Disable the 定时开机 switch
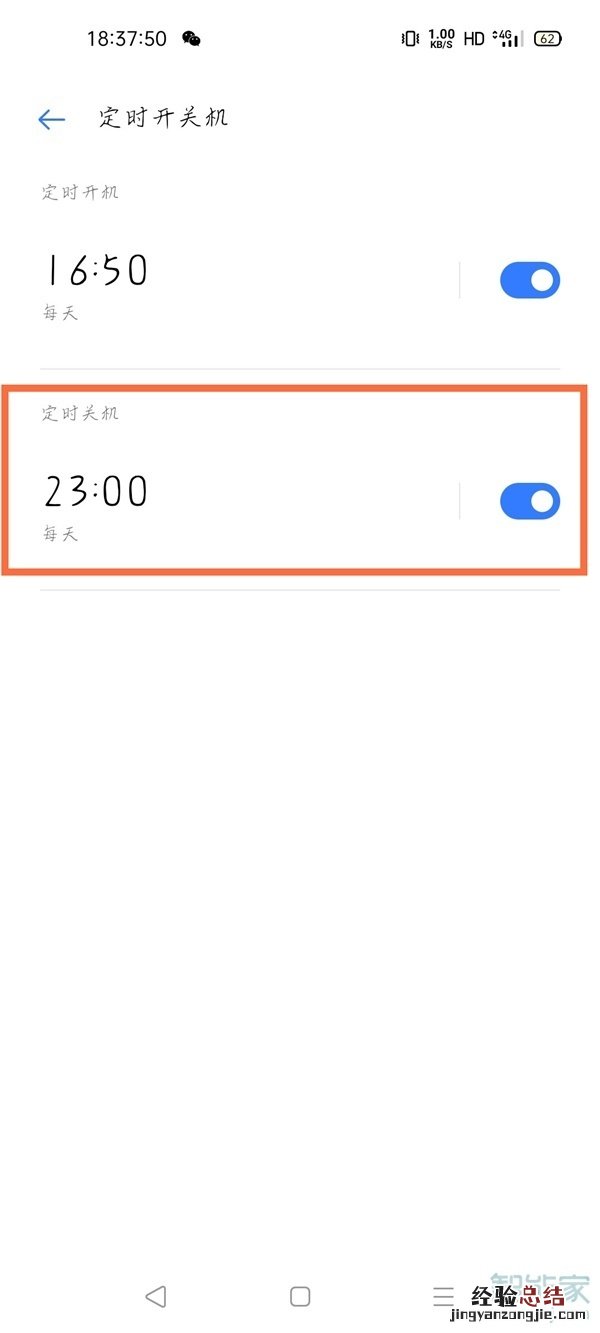 click(529, 281)
